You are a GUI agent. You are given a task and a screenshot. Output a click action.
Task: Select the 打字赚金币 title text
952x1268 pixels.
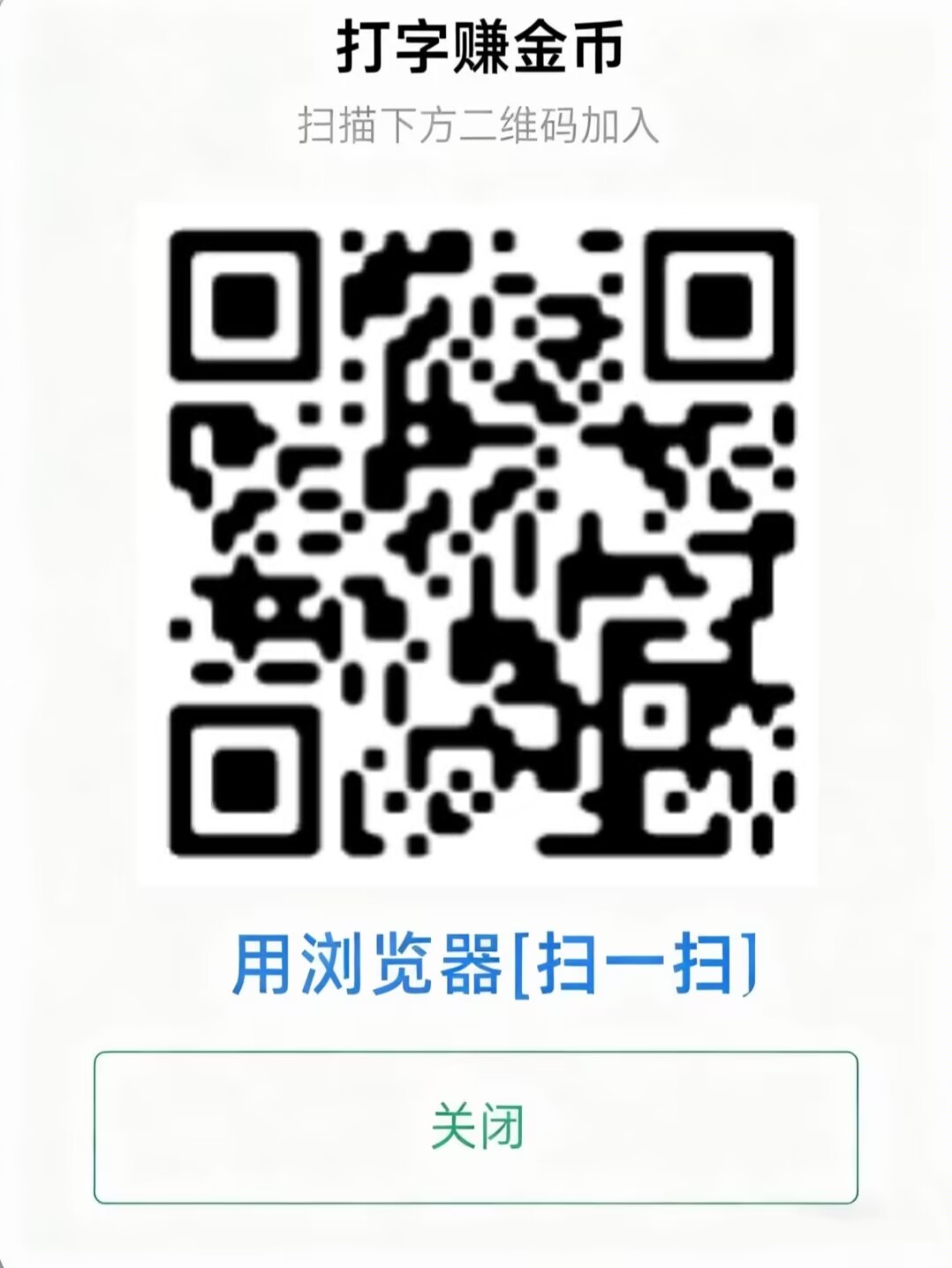[x=475, y=49]
